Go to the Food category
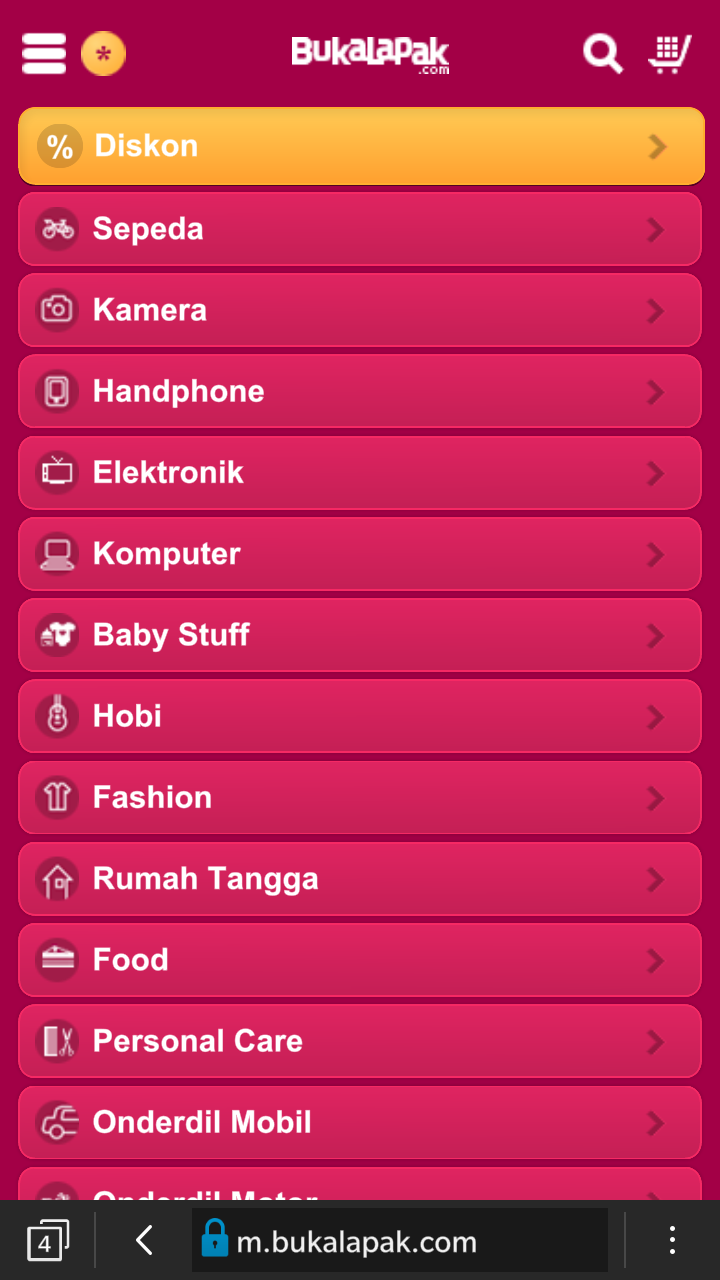 (360, 960)
